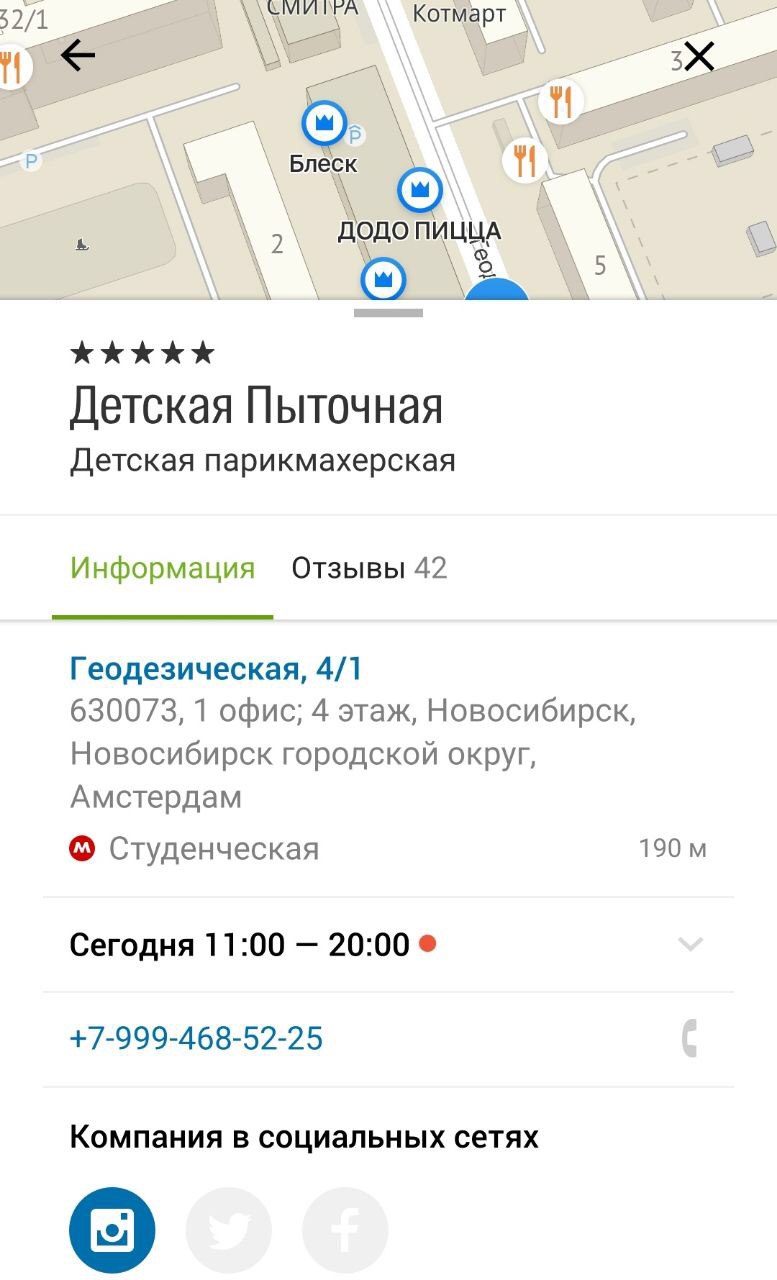
Task: Open the company's Instagram page
Action: click(112, 1230)
